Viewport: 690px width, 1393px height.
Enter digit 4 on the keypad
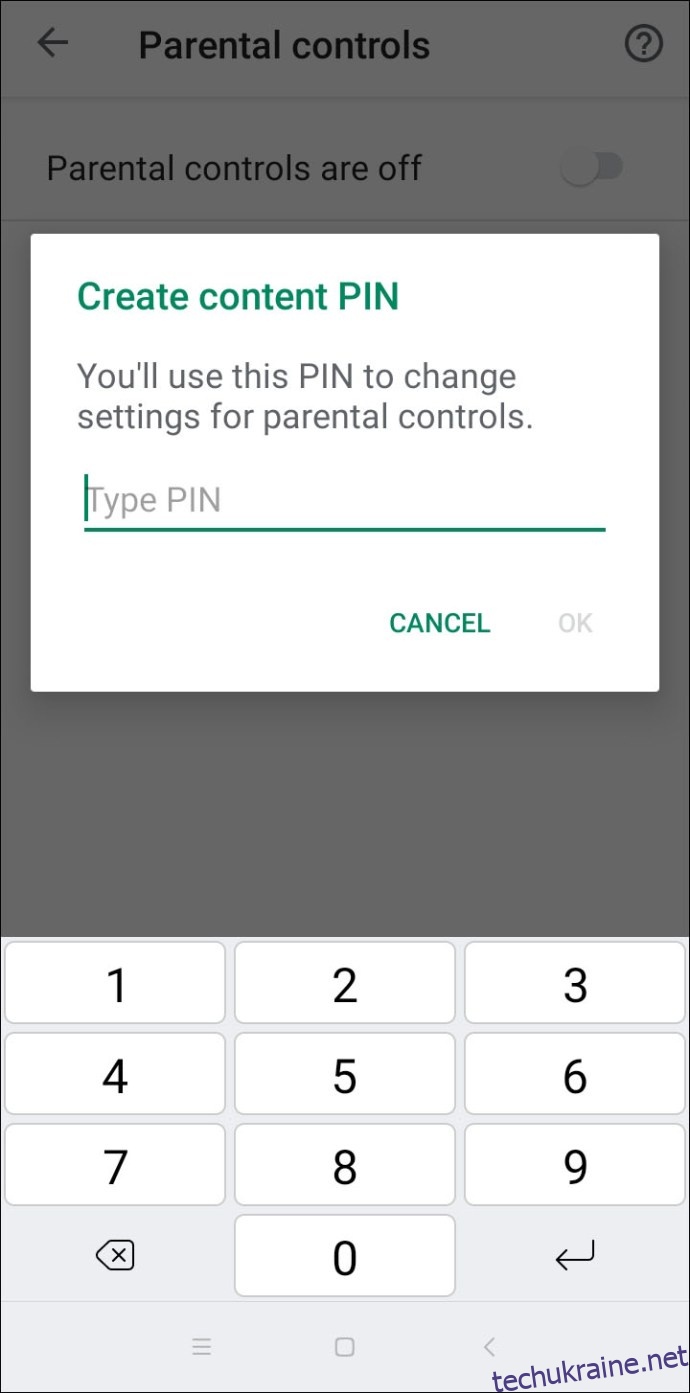pos(115,1074)
